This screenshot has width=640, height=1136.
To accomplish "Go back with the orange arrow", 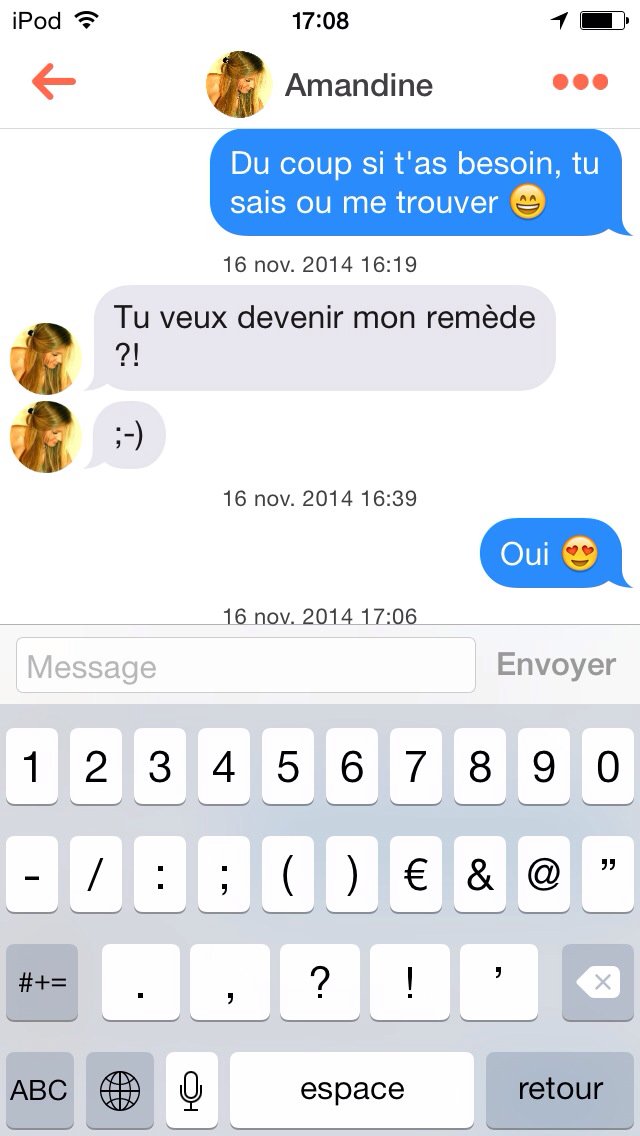I will pyautogui.click(x=54, y=82).
